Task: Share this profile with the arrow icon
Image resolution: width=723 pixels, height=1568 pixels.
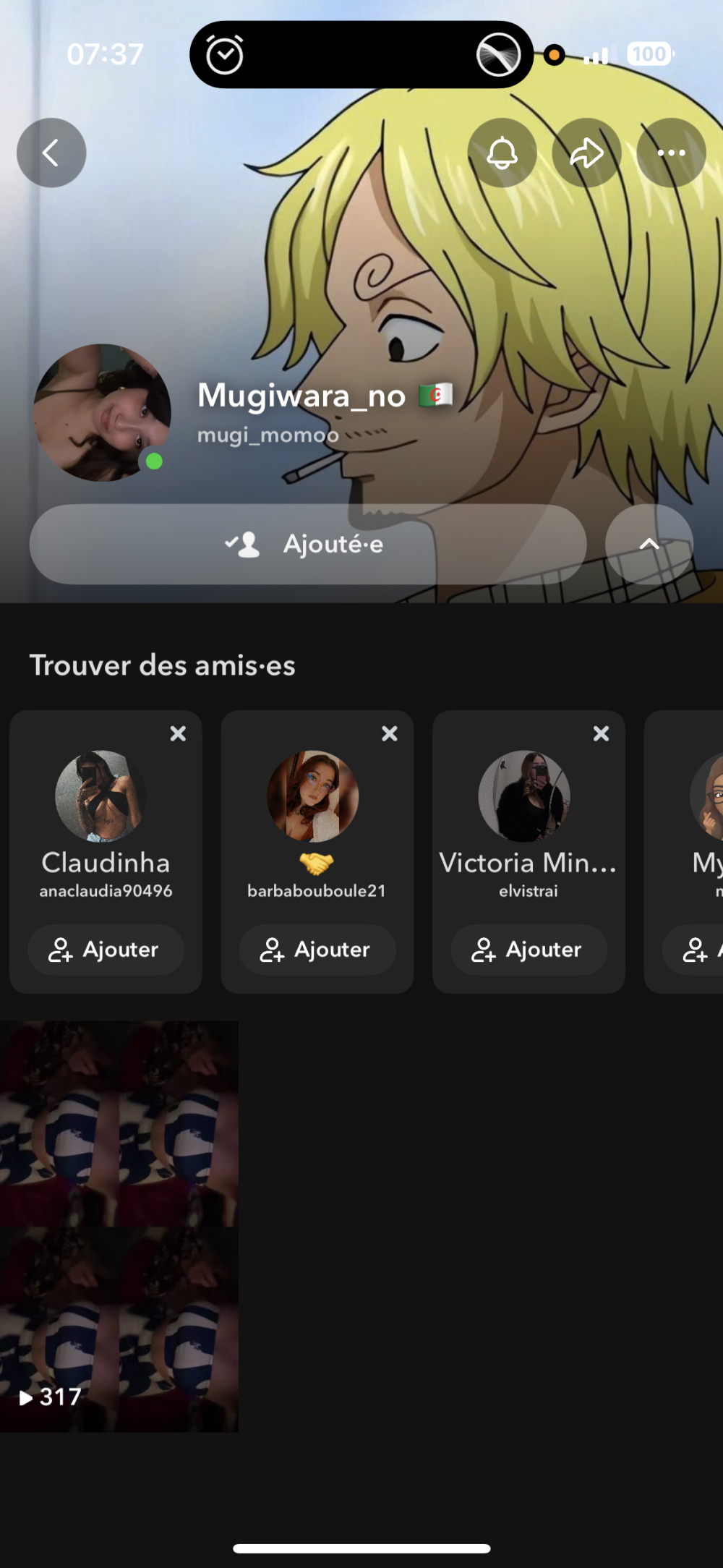Action: click(586, 153)
